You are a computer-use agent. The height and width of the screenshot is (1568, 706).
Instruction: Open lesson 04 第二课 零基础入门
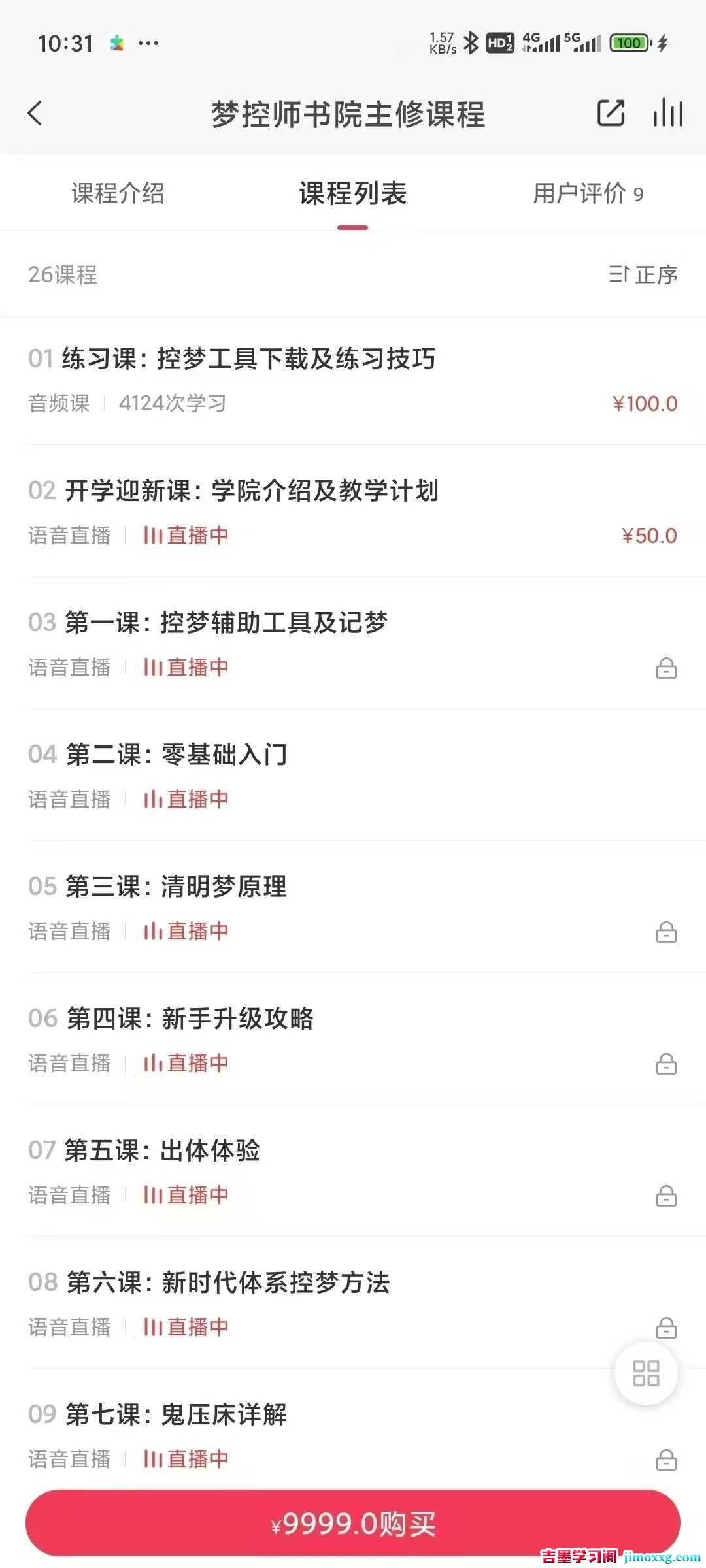tap(176, 755)
